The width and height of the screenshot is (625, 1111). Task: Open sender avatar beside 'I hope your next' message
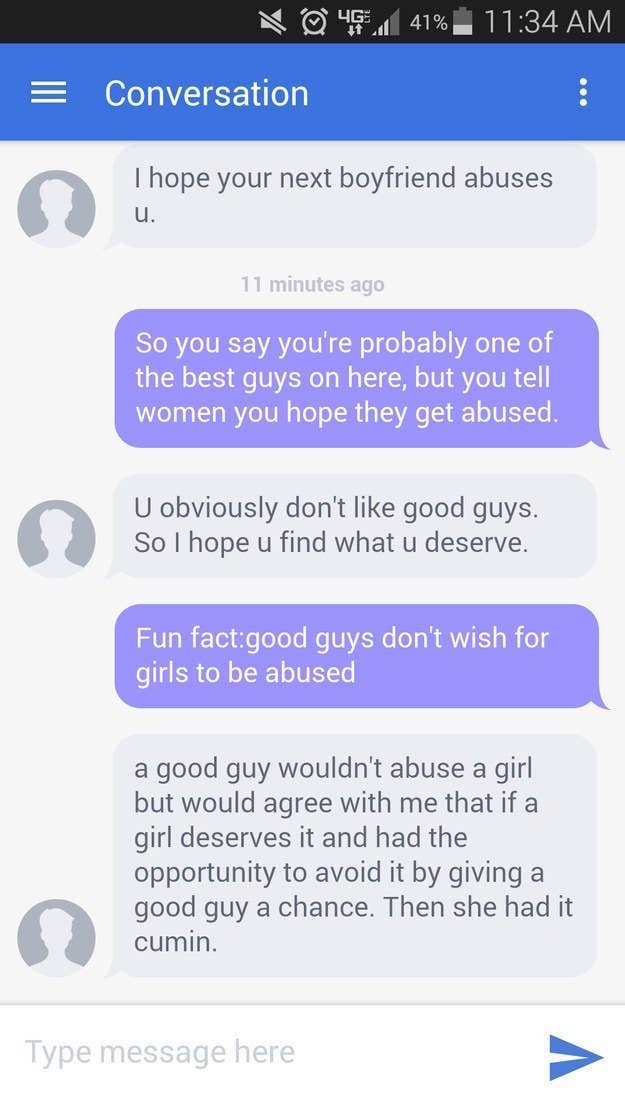[57, 209]
